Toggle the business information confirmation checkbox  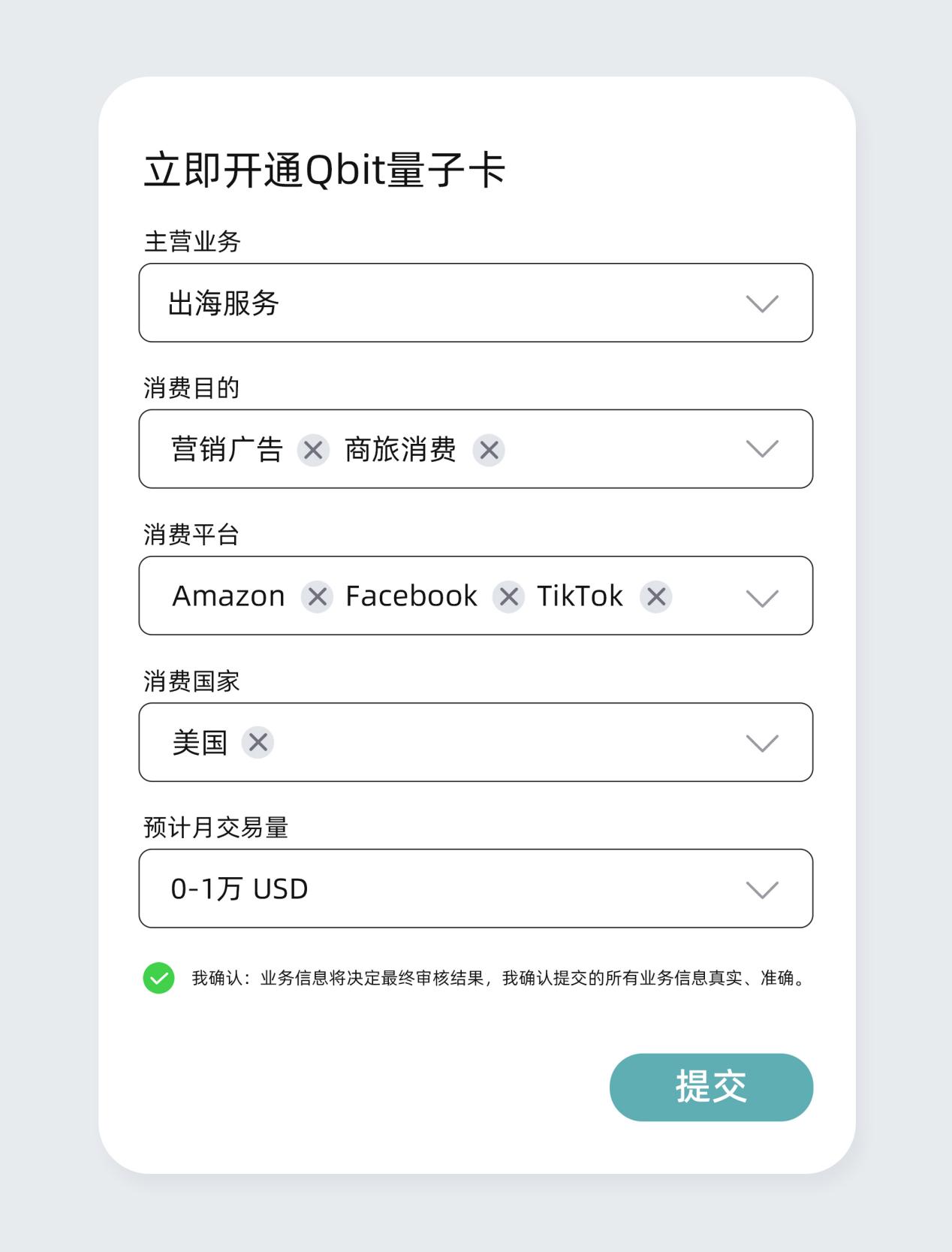159,977
